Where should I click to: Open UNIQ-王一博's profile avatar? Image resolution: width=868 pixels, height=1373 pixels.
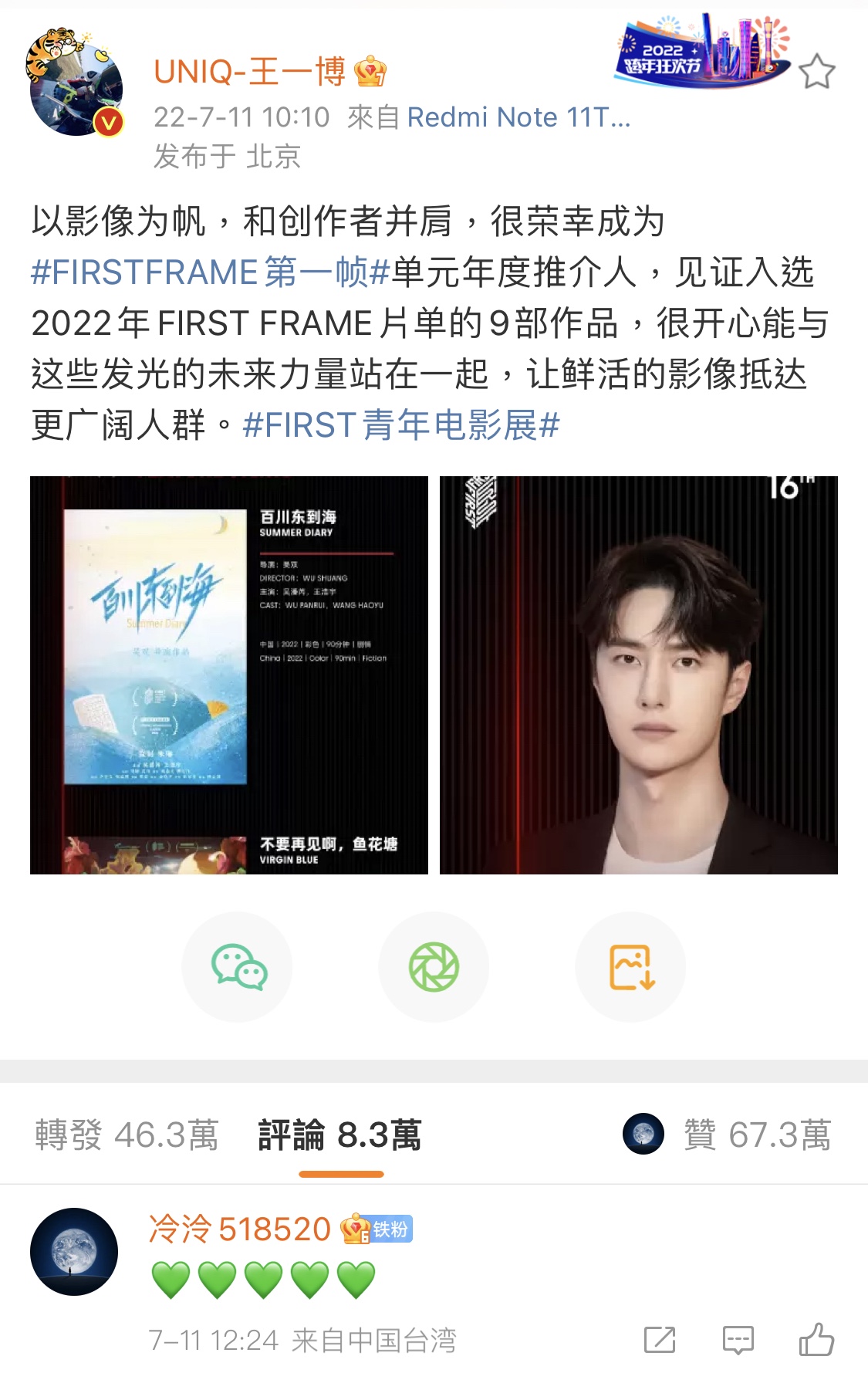pyautogui.click(x=76, y=86)
